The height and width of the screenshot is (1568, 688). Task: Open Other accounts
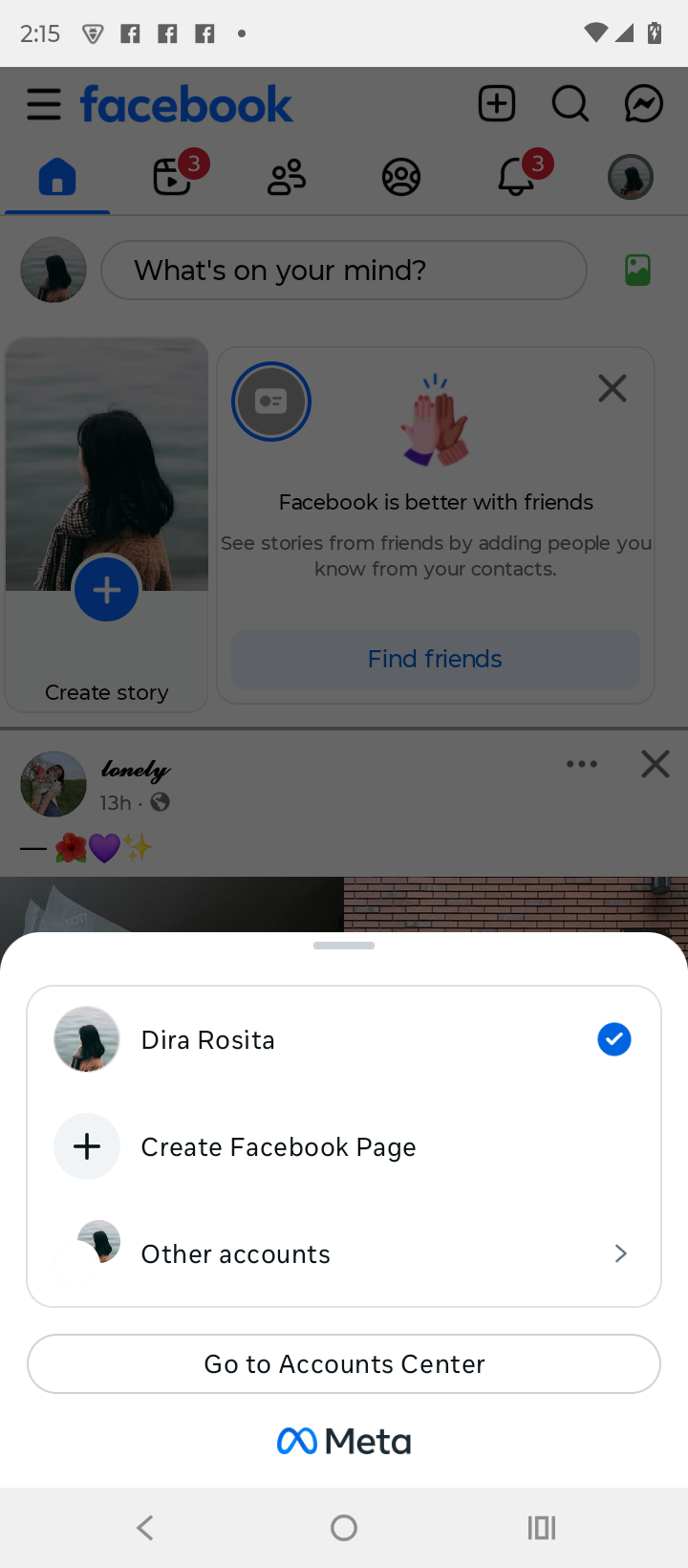342,1253
